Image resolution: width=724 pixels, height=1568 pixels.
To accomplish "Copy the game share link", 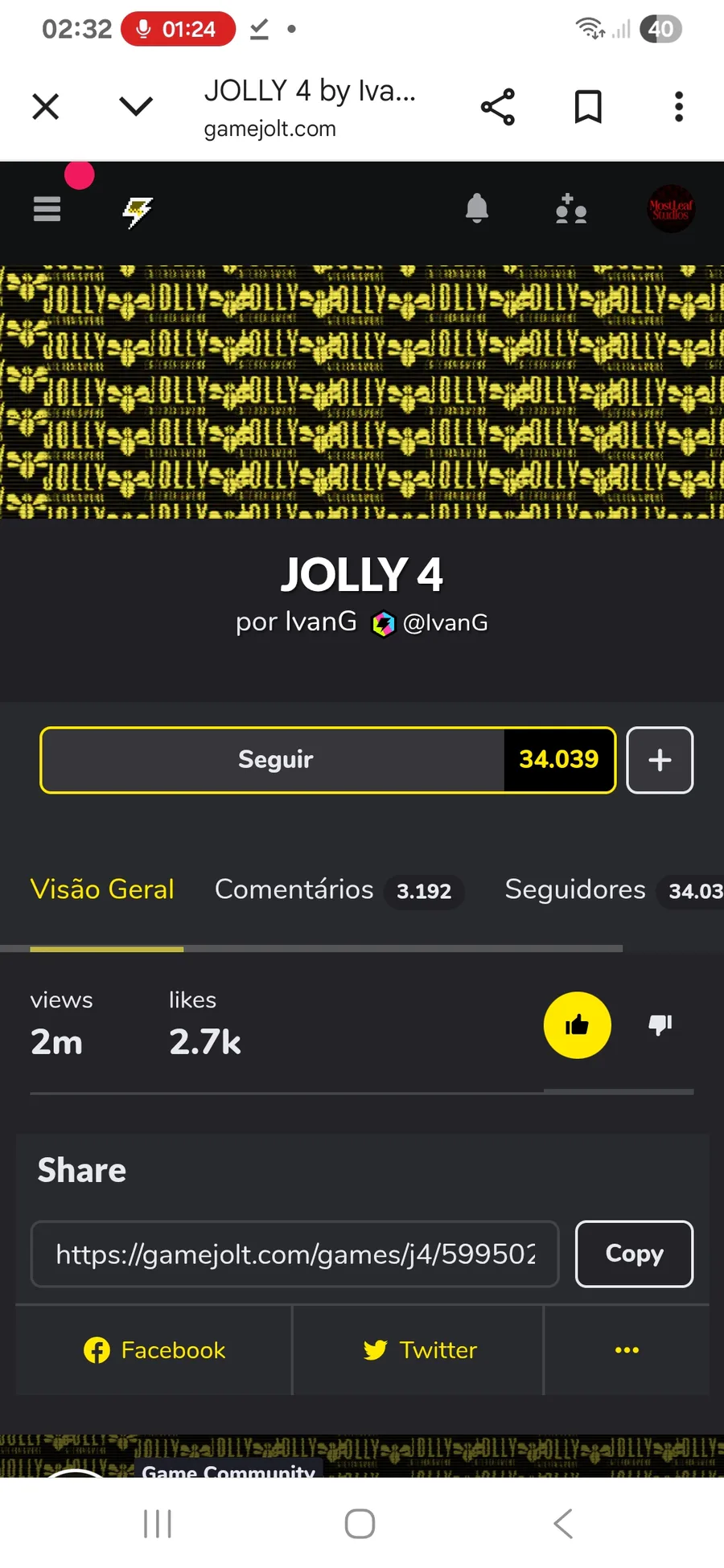I will click(634, 1254).
